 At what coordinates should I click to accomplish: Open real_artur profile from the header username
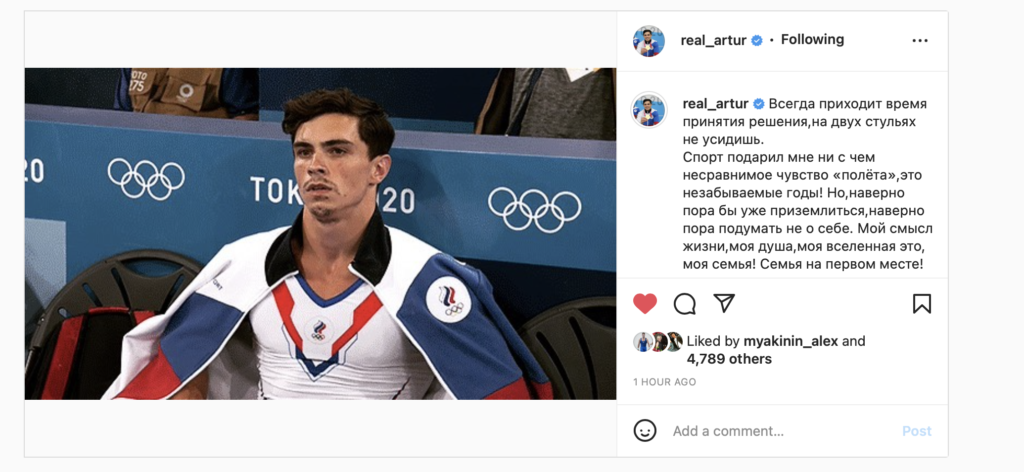click(713, 40)
